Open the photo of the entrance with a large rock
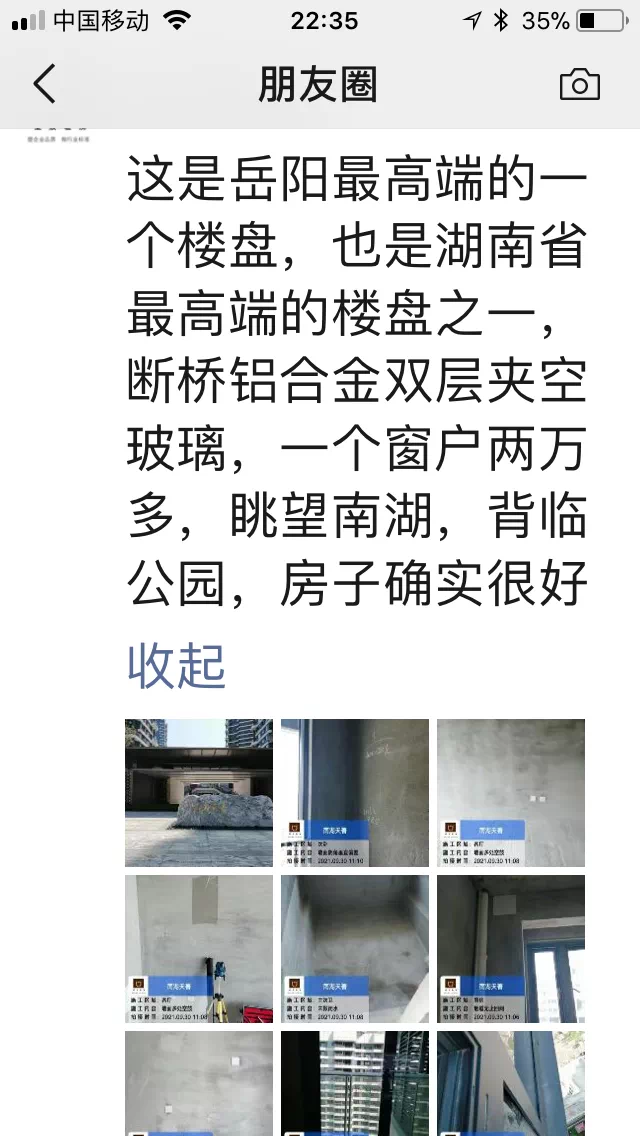Viewport: 640px width, 1136px height. click(198, 792)
